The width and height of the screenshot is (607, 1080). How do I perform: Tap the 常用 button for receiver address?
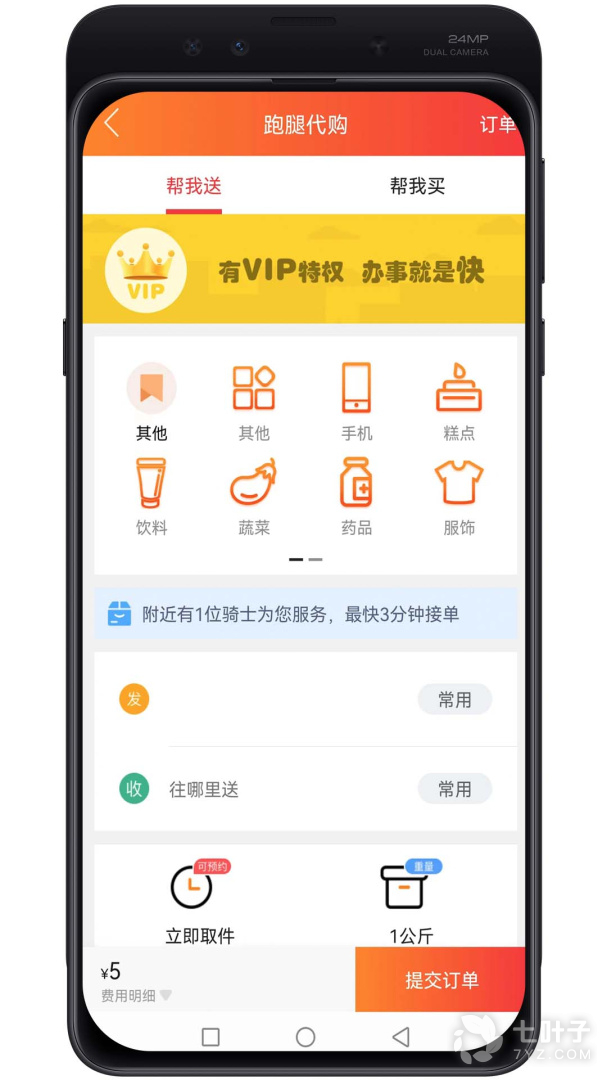(454, 789)
